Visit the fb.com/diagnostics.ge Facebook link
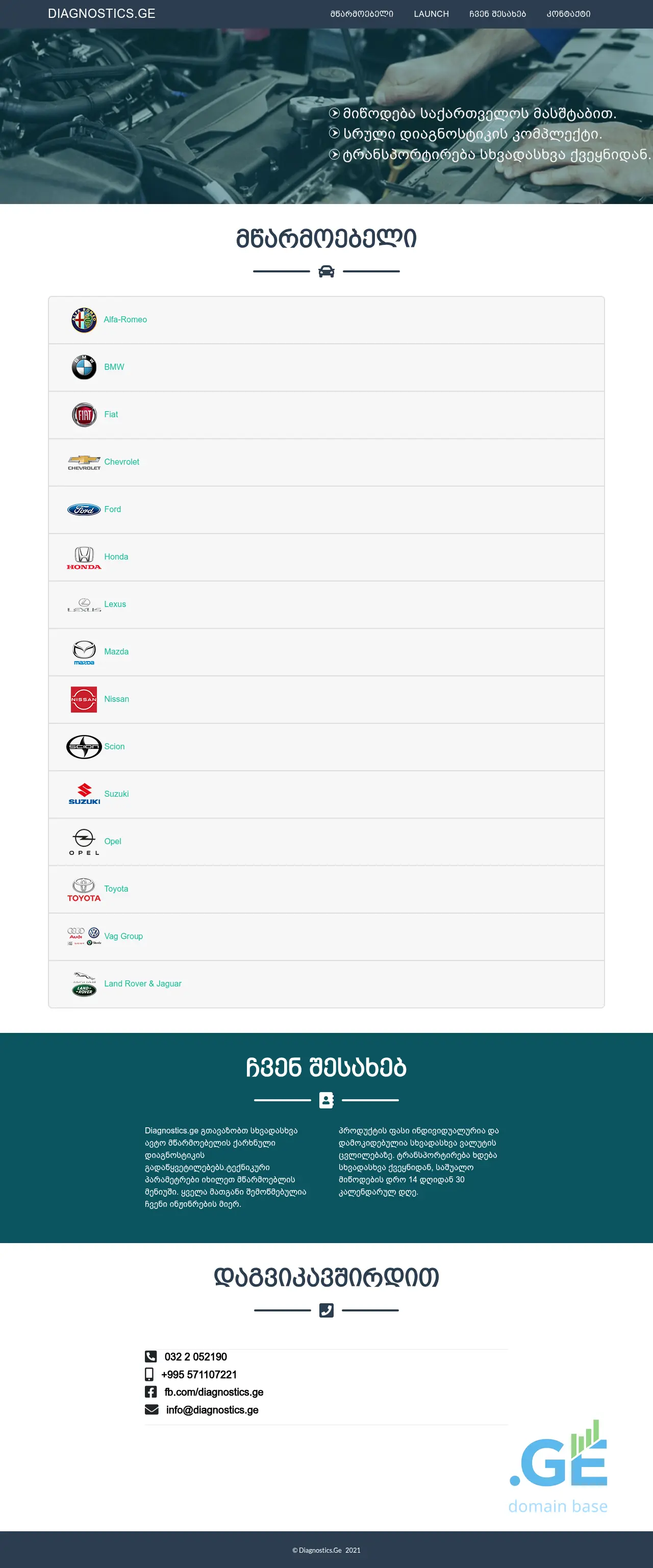The height and width of the screenshot is (1568, 653). tap(214, 1392)
